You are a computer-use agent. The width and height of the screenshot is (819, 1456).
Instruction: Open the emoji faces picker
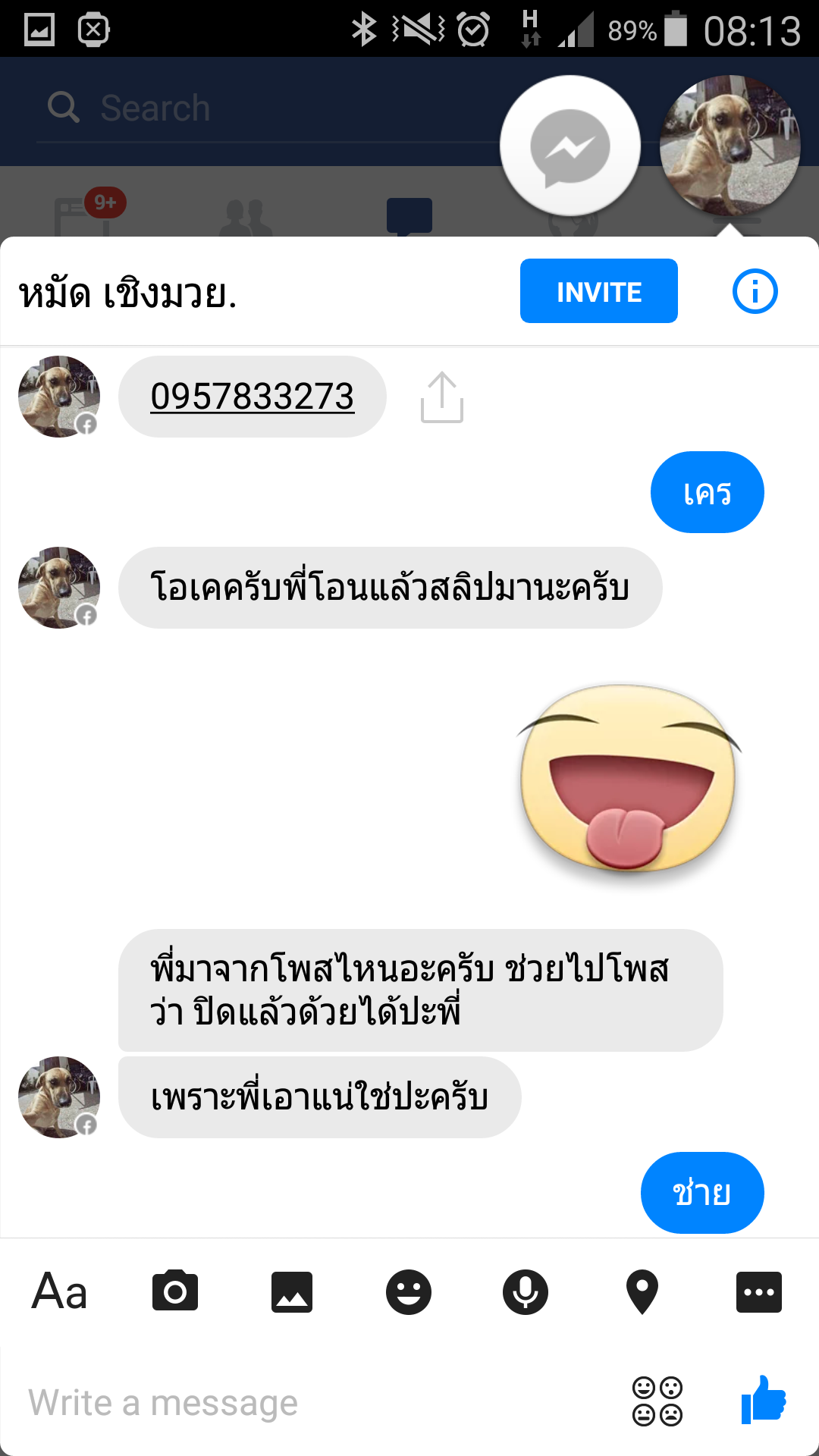coord(657,1401)
